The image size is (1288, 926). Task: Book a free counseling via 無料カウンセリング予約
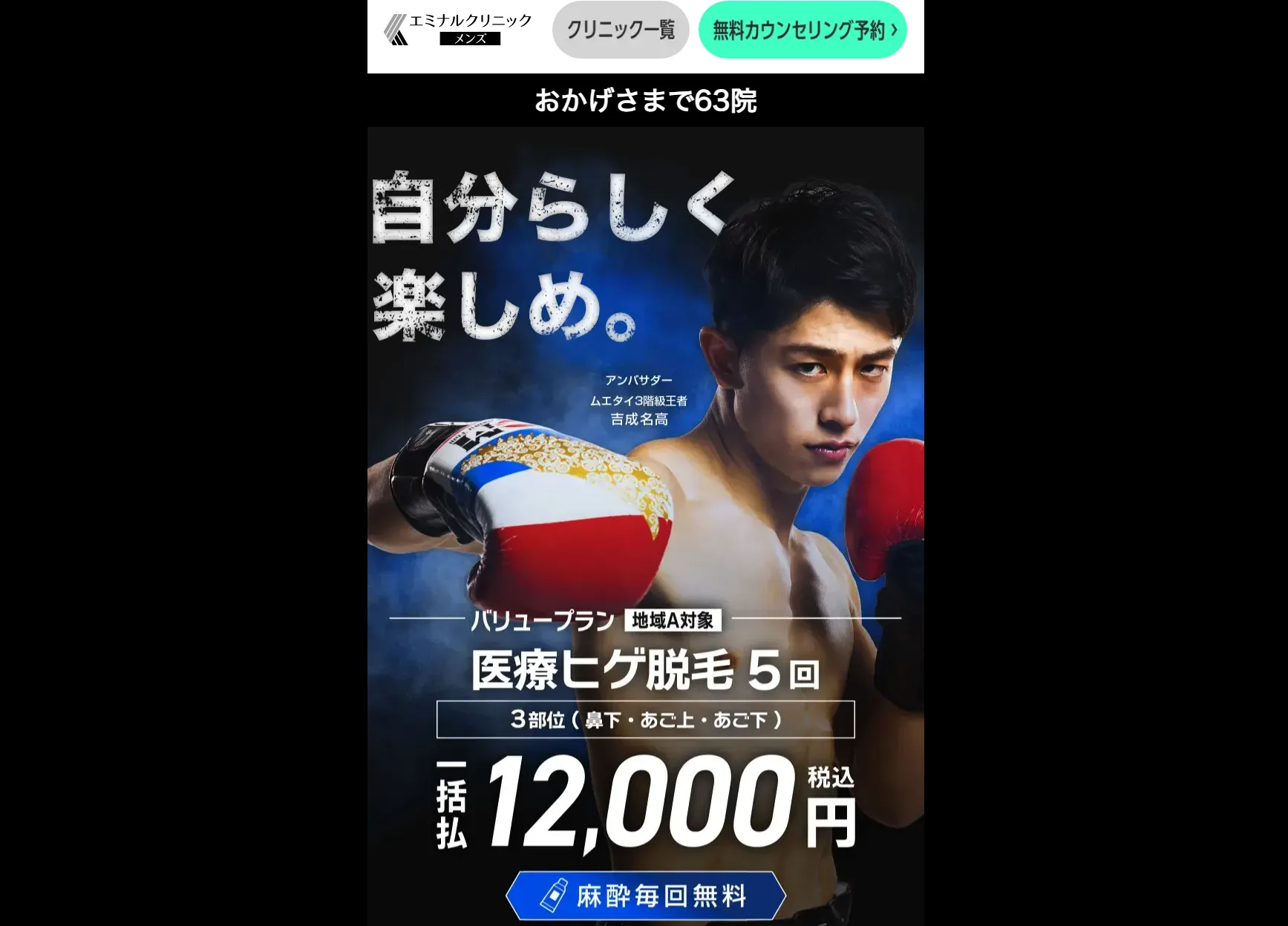802,30
